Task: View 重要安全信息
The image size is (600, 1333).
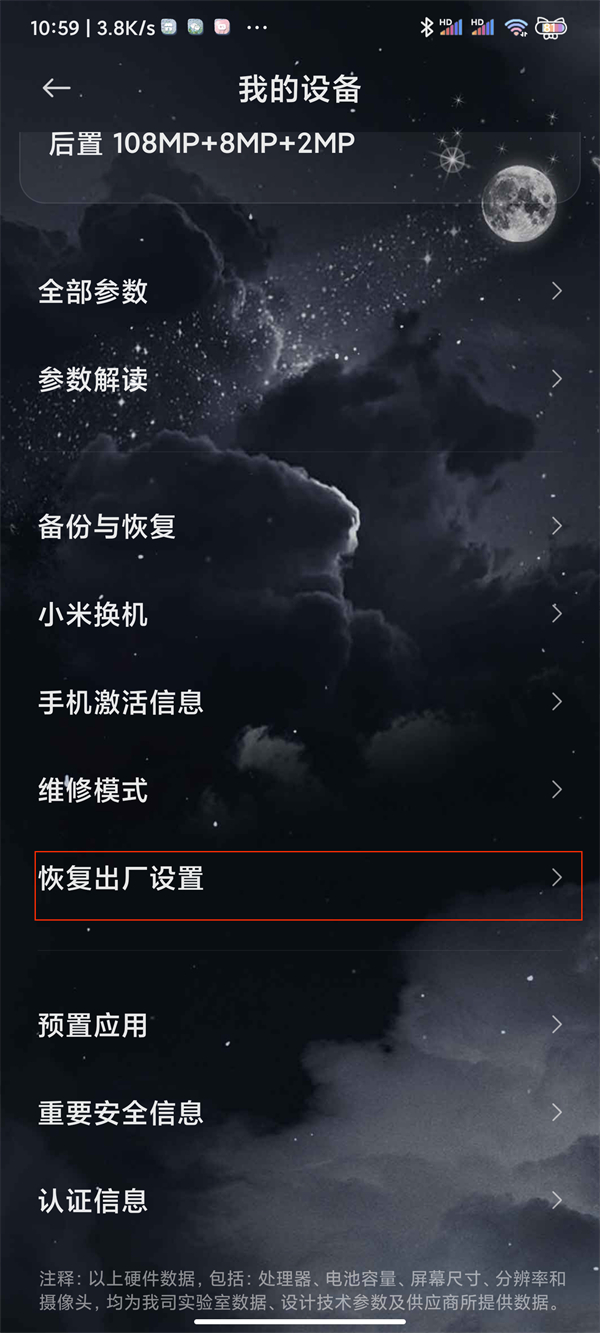Action: (x=300, y=1112)
